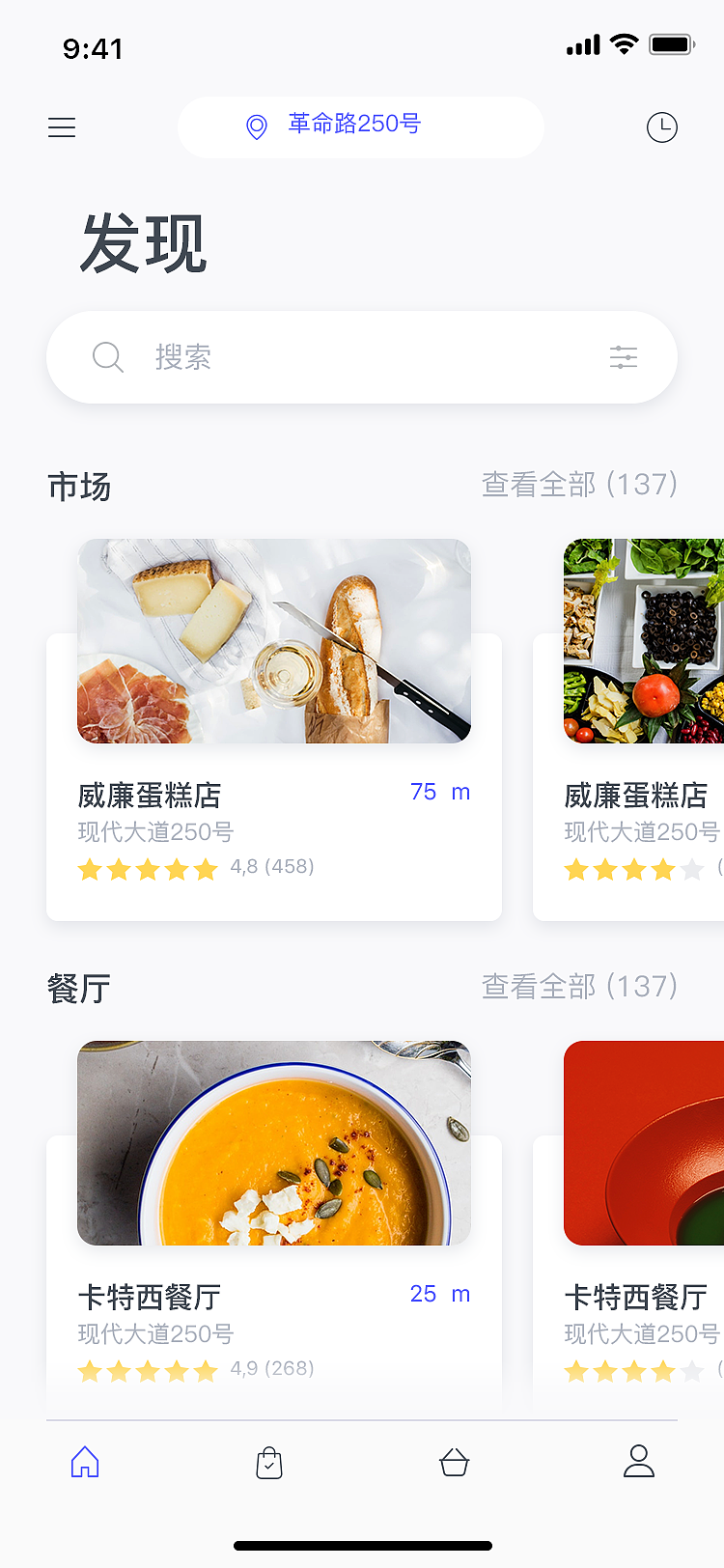
Task: Rate 威廉蛋糕店 with fifth star
Action: [x=208, y=869]
